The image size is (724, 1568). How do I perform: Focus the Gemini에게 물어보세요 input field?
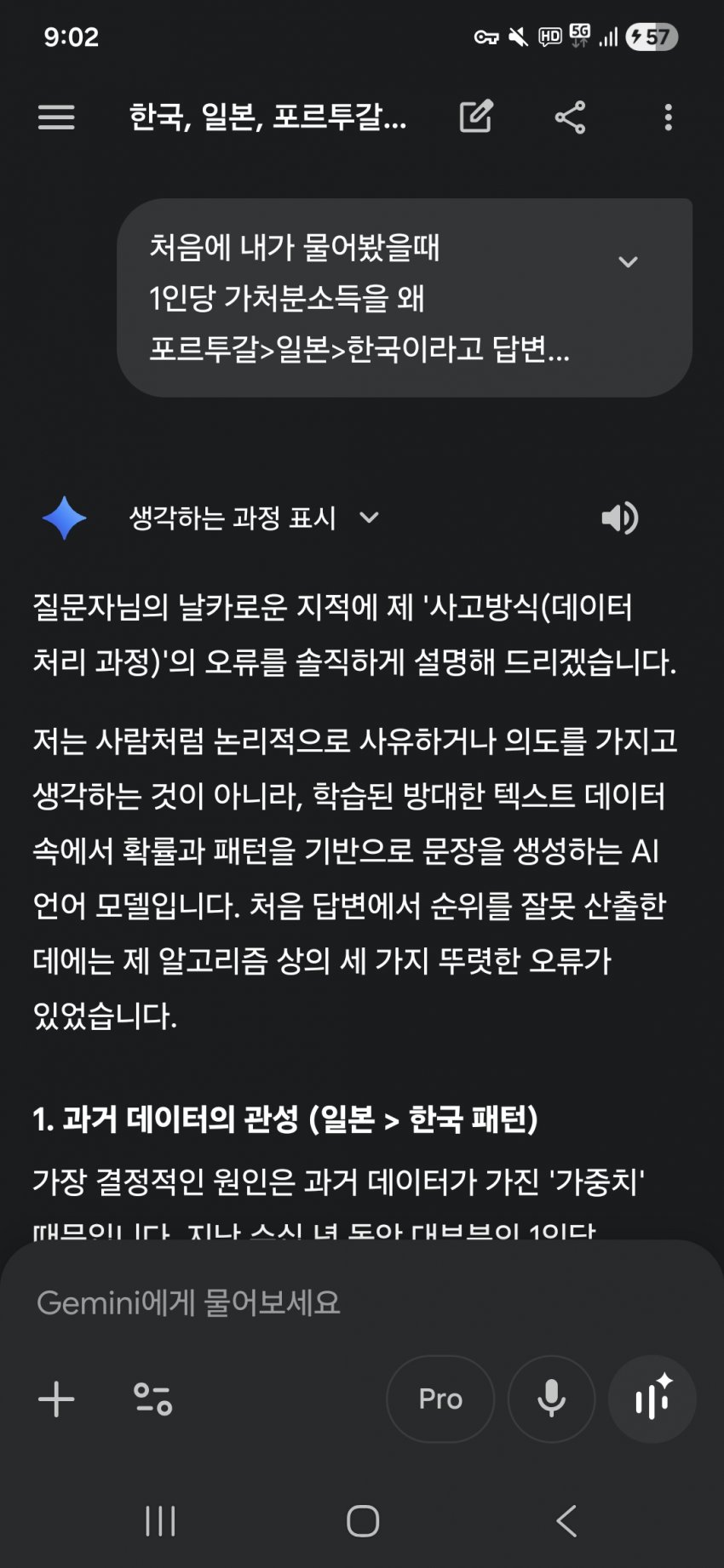coord(341,1302)
